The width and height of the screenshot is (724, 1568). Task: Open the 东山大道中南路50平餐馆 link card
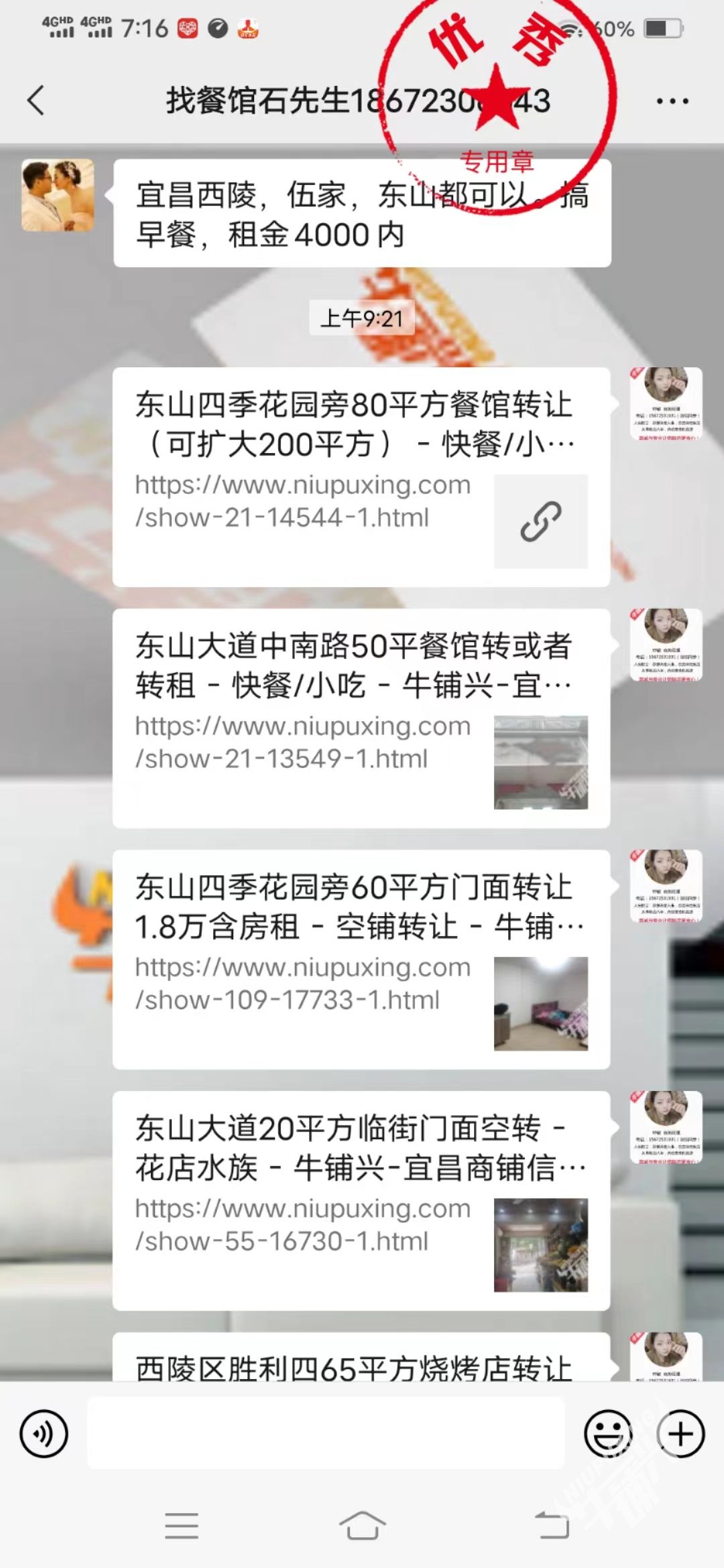click(361, 718)
